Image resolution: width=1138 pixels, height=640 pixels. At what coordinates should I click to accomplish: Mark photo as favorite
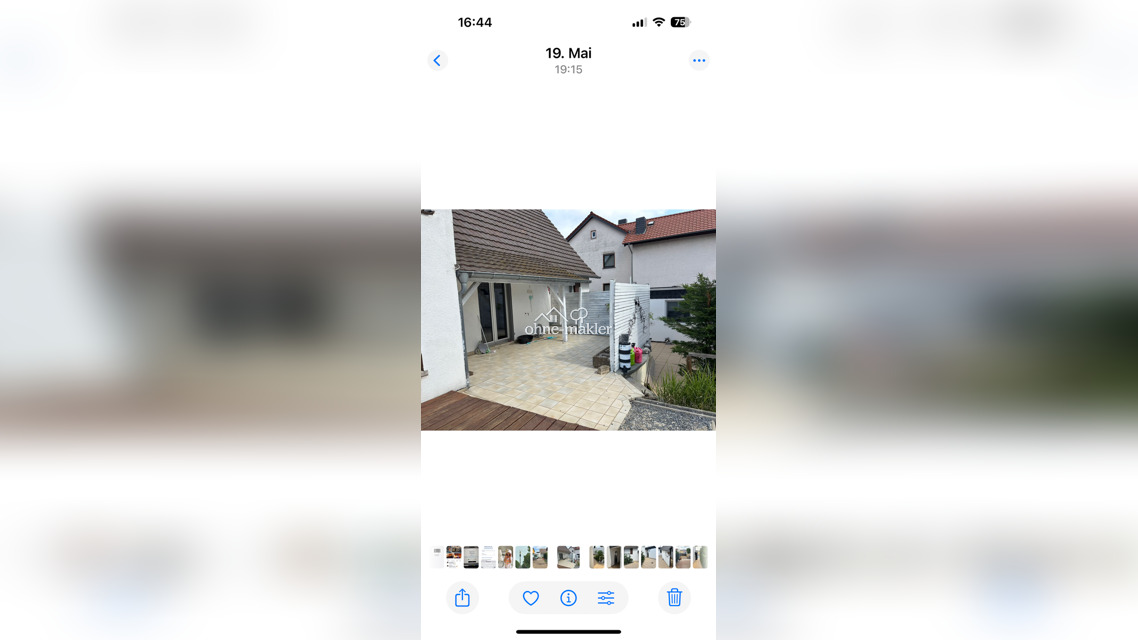tap(531, 598)
